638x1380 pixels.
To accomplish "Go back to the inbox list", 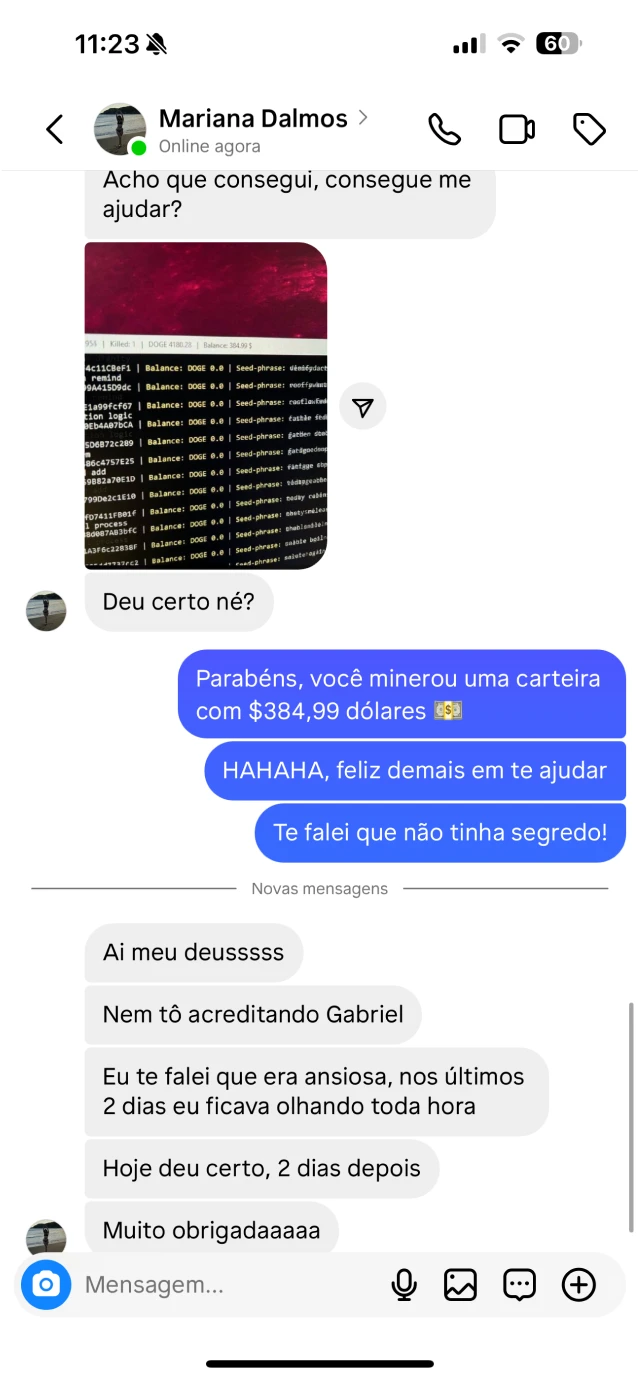I will coord(55,129).
